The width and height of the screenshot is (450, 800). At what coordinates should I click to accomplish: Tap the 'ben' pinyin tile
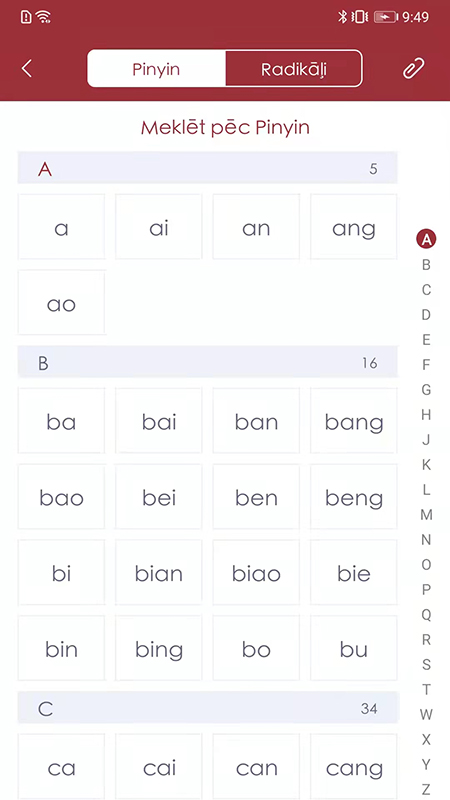click(x=256, y=497)
